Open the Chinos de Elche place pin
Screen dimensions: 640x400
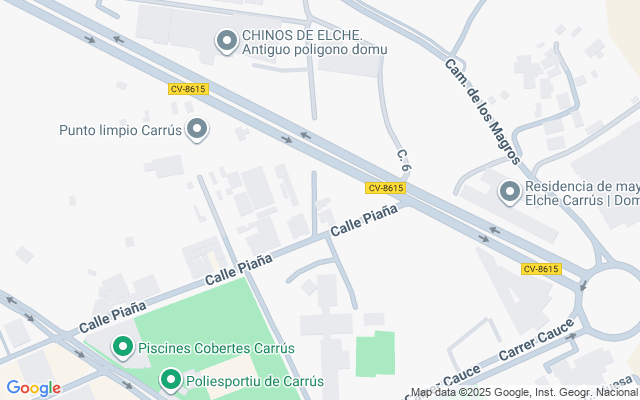227,41
